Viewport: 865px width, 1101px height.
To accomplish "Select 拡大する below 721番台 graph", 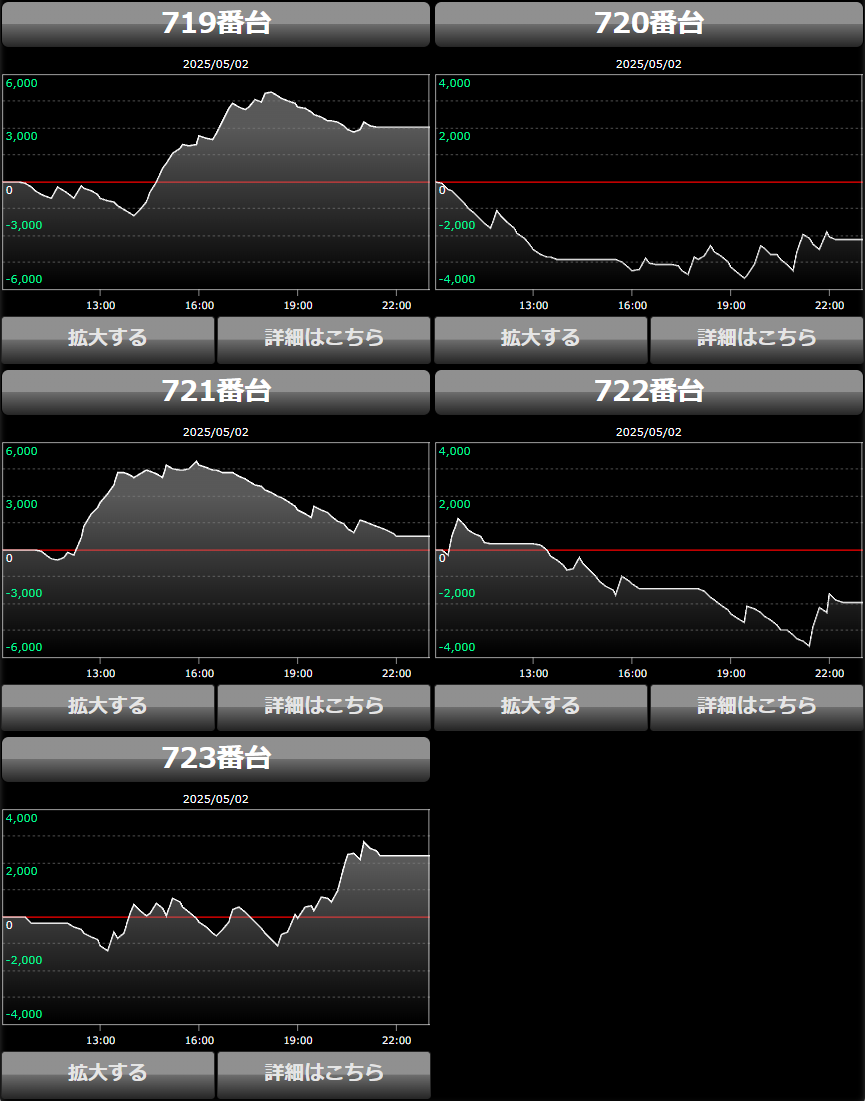I will [x=108, y=707].
